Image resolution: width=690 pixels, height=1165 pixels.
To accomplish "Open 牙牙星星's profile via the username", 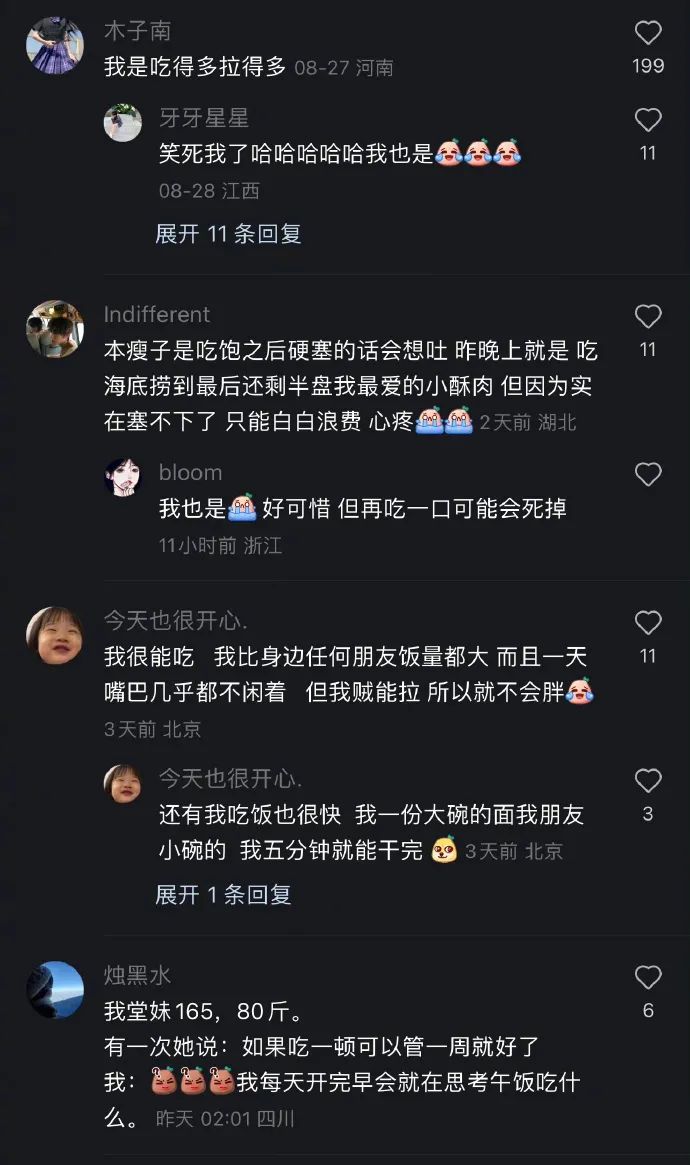I will pyautogui.click(x=204, y=118).
